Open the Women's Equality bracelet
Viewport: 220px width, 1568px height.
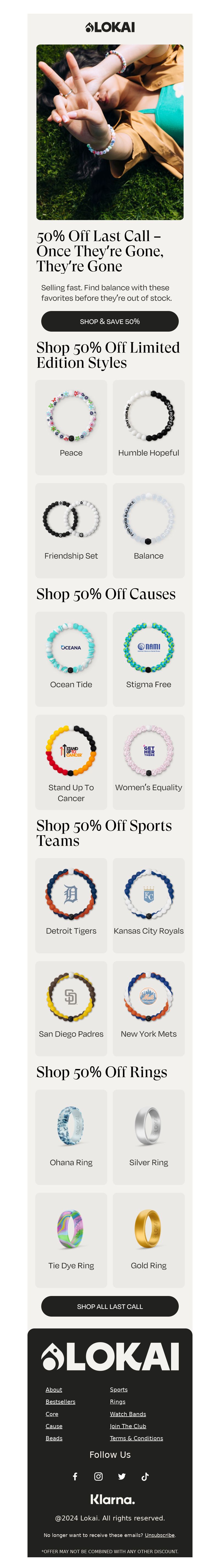click(x=149, y=762)
